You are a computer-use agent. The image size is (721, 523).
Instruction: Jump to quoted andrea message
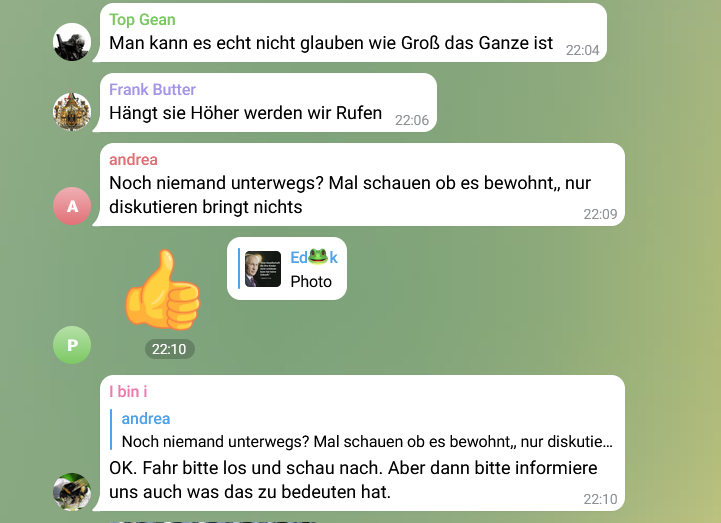pyautogui.click(x=366, y=430)
